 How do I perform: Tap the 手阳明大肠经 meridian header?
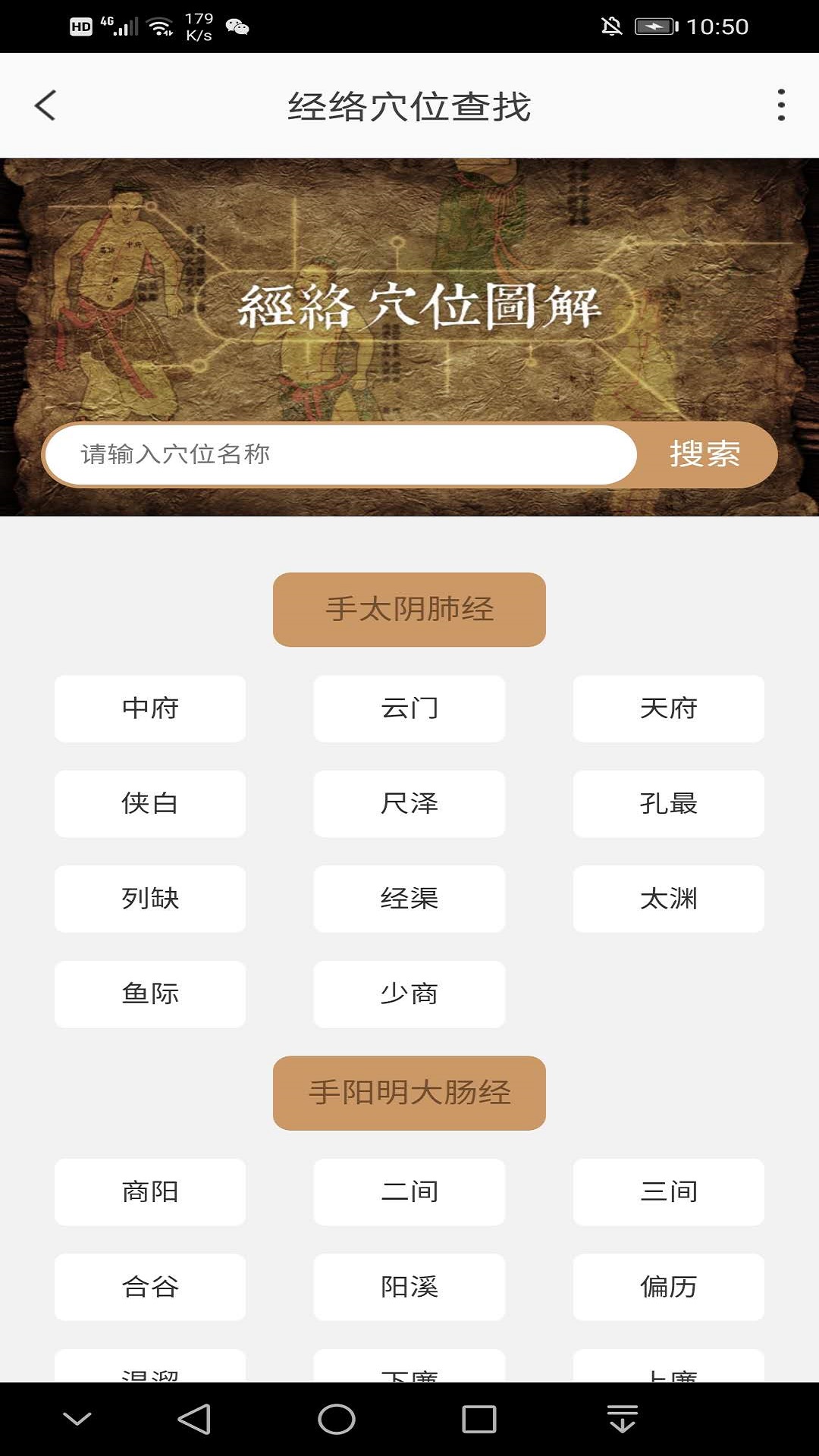tap(409, 1093)
